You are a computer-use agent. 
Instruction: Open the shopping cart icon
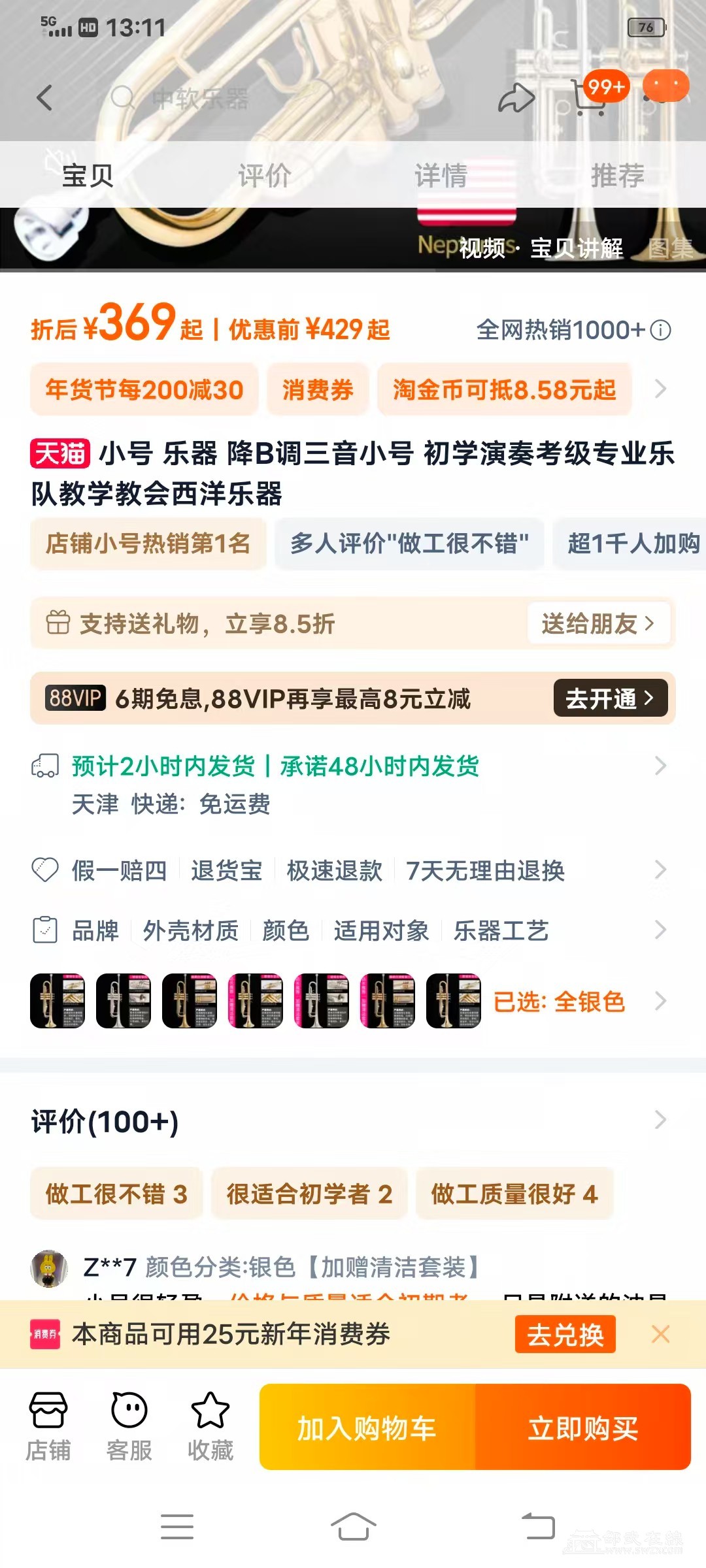click(x=588, y=98)
